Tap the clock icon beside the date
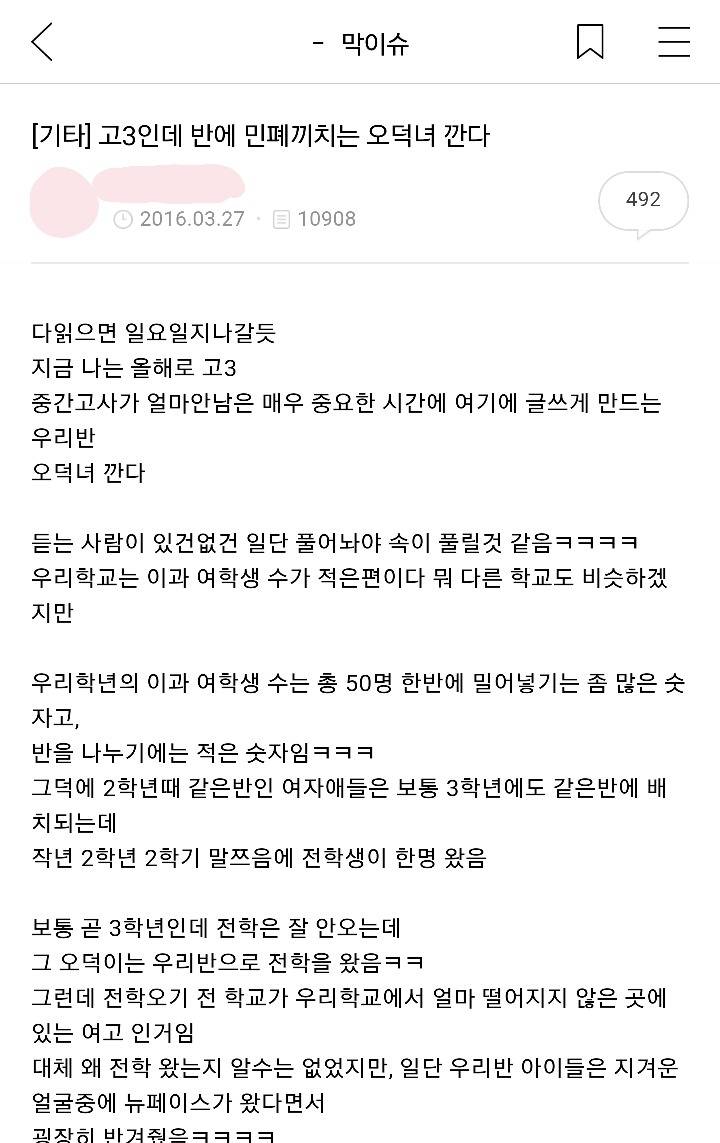This screenshot has height=1143, width=720. [123, 219]
